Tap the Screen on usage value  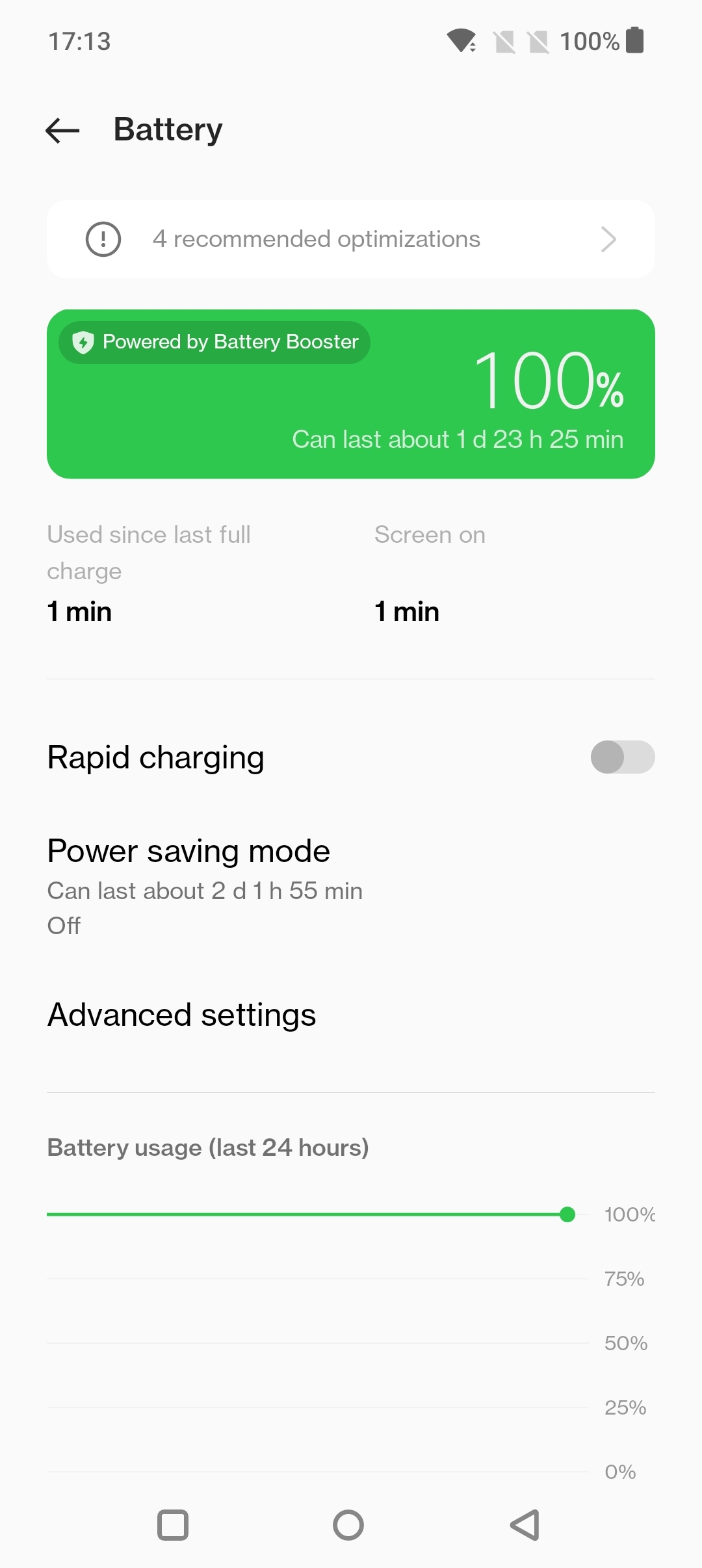pos(406,610)
